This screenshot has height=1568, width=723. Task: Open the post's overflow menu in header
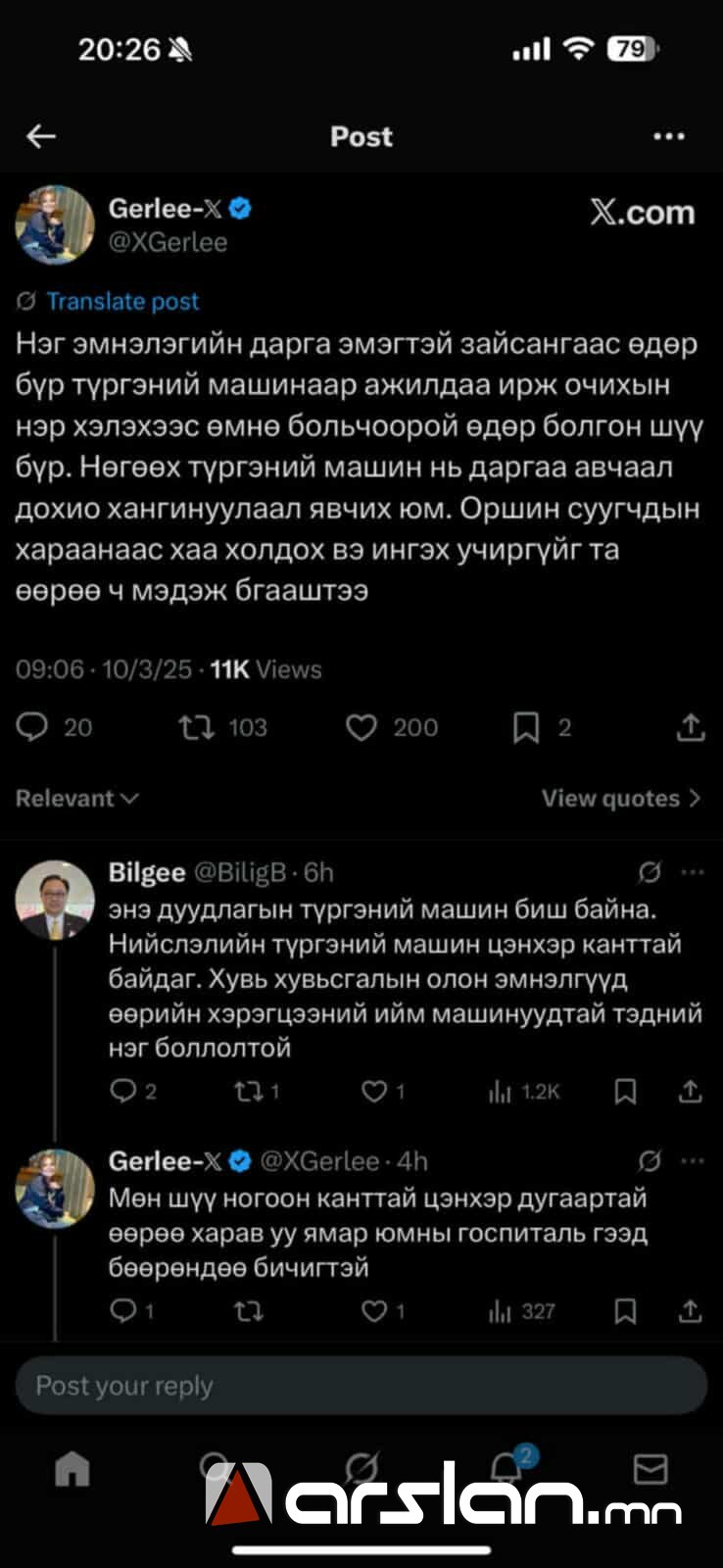[x=669, y=137]
